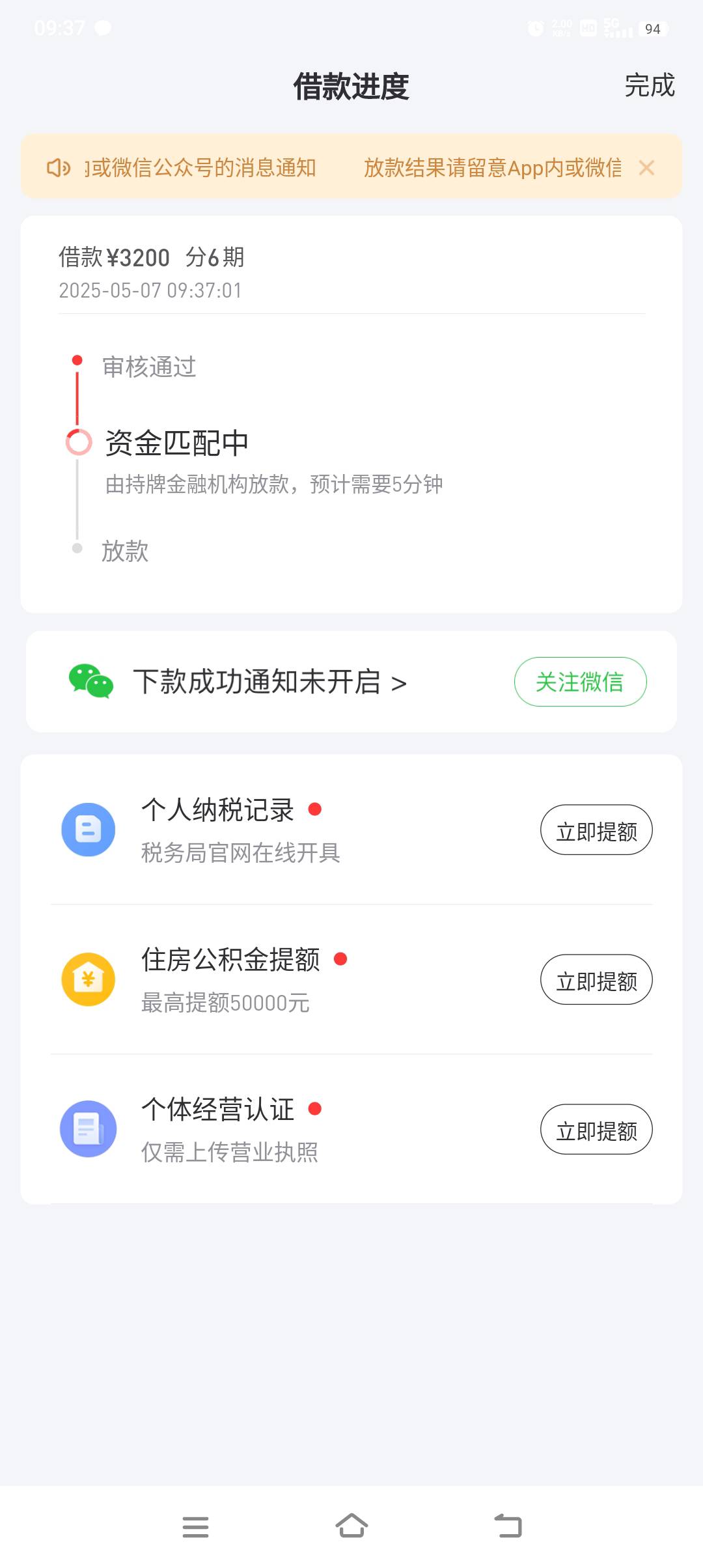Screen dimensions: 703x1568
Task: Tap the 关注微信 button
Action: (580, 682)
